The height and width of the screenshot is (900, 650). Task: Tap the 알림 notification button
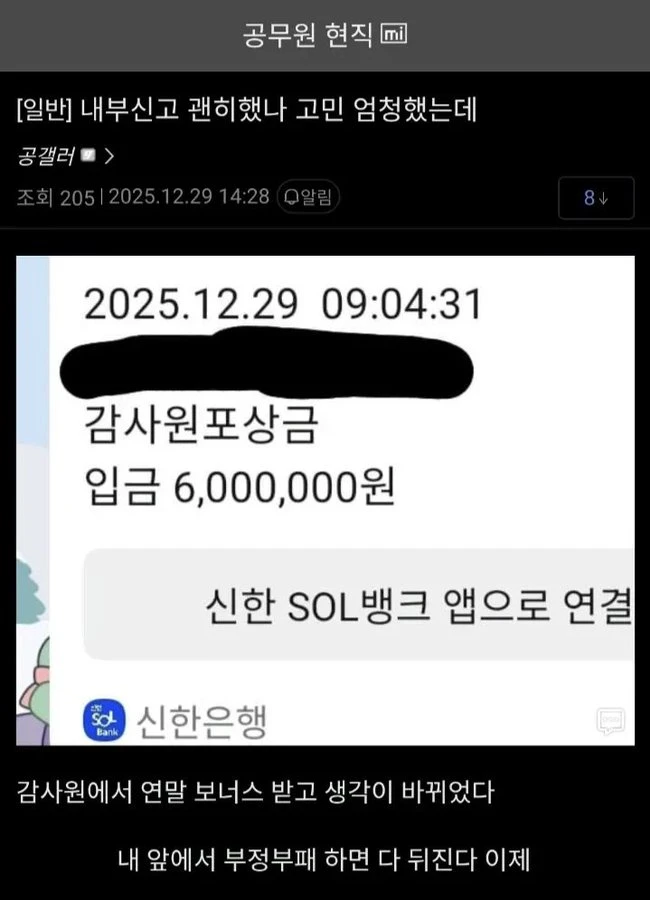[x=307, y=196]
